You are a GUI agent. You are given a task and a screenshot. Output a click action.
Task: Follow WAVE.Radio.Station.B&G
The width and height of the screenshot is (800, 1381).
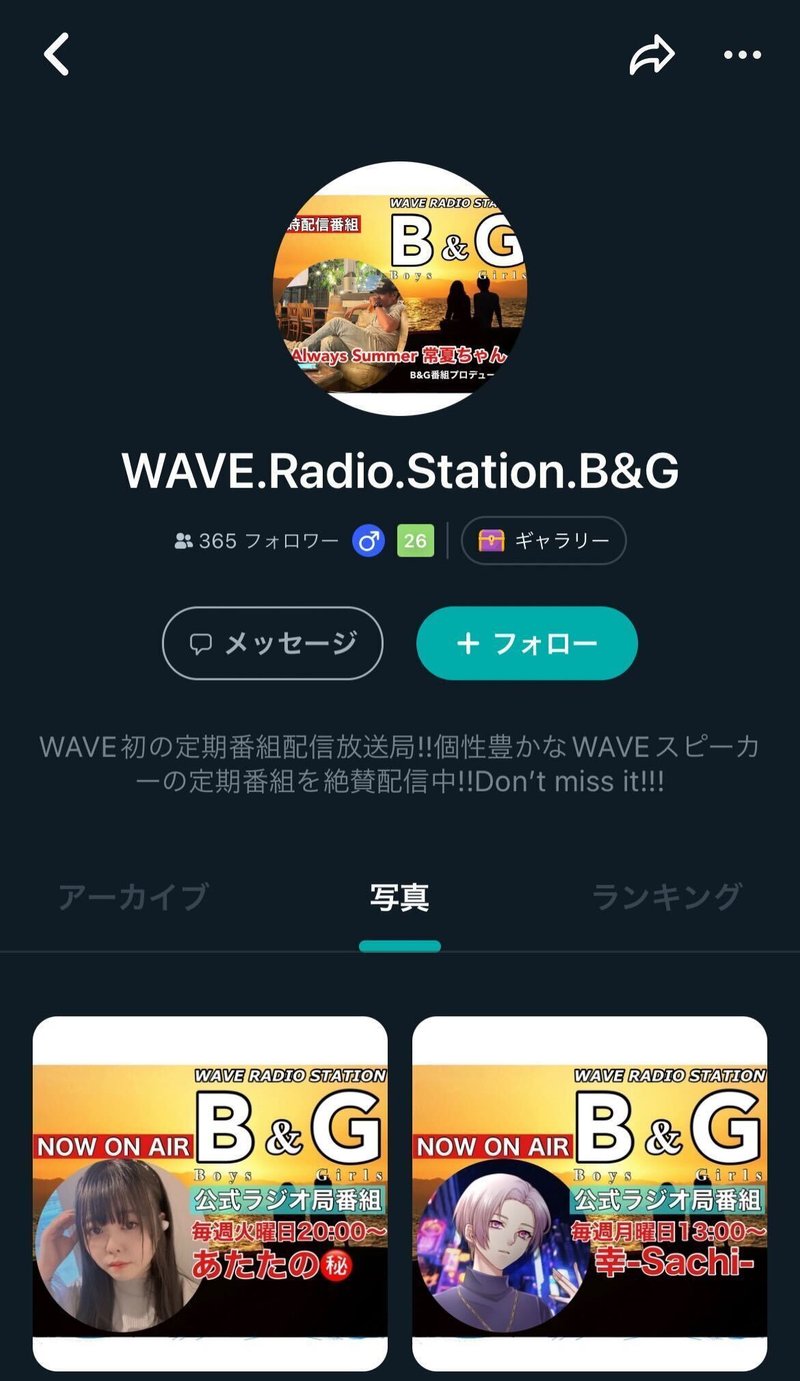(x=525, y=644)
